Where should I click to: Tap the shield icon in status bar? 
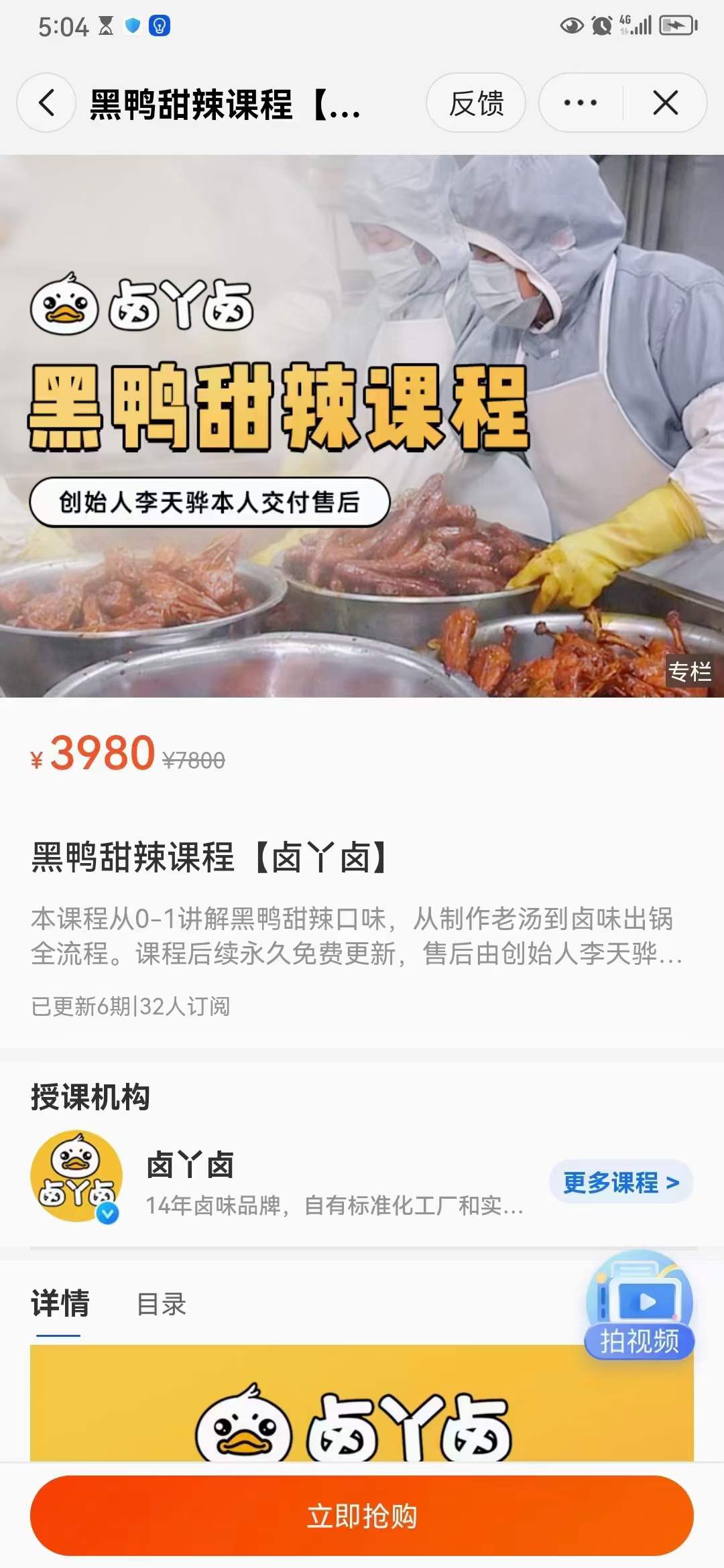click(133, 24)
